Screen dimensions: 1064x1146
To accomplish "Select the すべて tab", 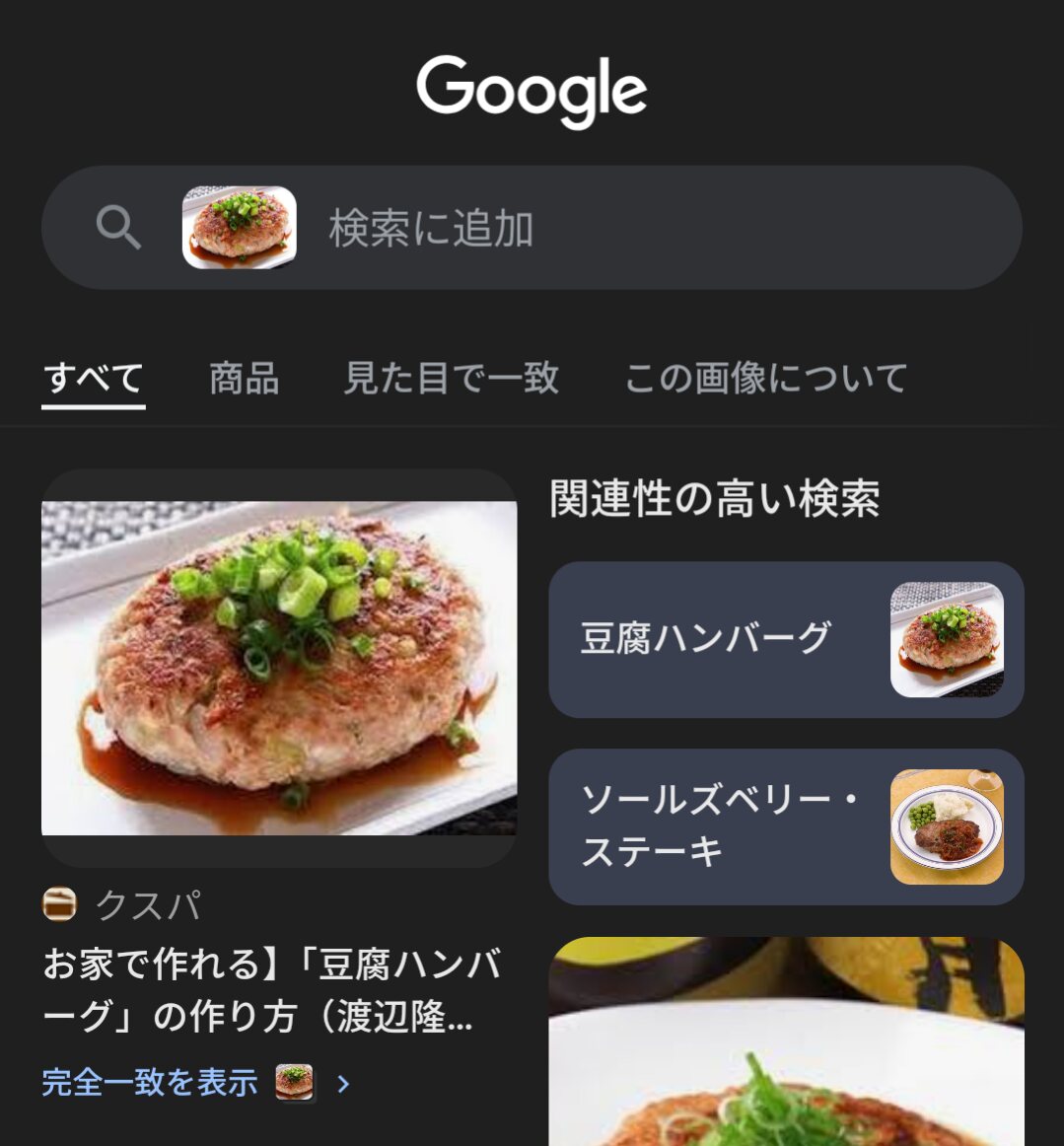I will (94, 379).
